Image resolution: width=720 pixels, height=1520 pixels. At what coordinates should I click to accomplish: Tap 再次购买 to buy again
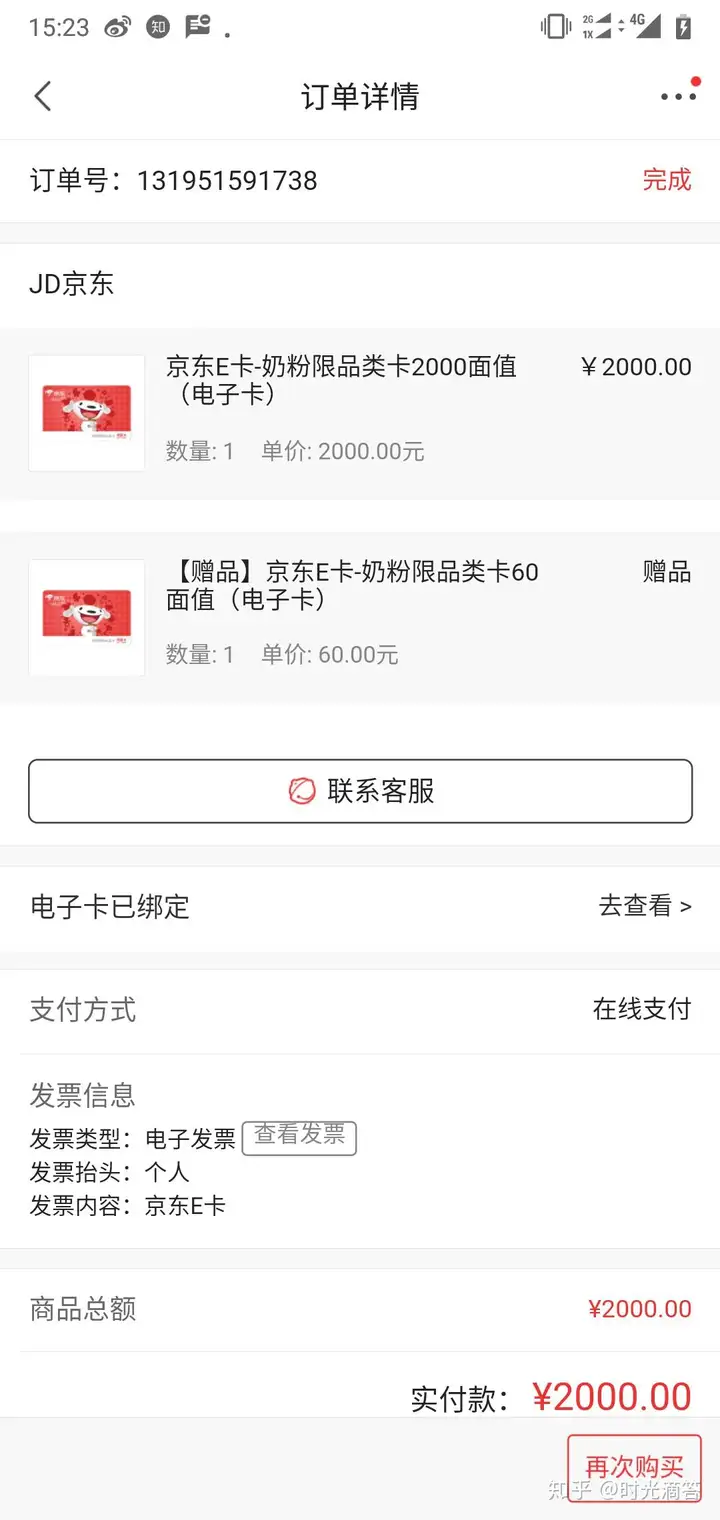pyautogui.click(x=634, y=1467)
